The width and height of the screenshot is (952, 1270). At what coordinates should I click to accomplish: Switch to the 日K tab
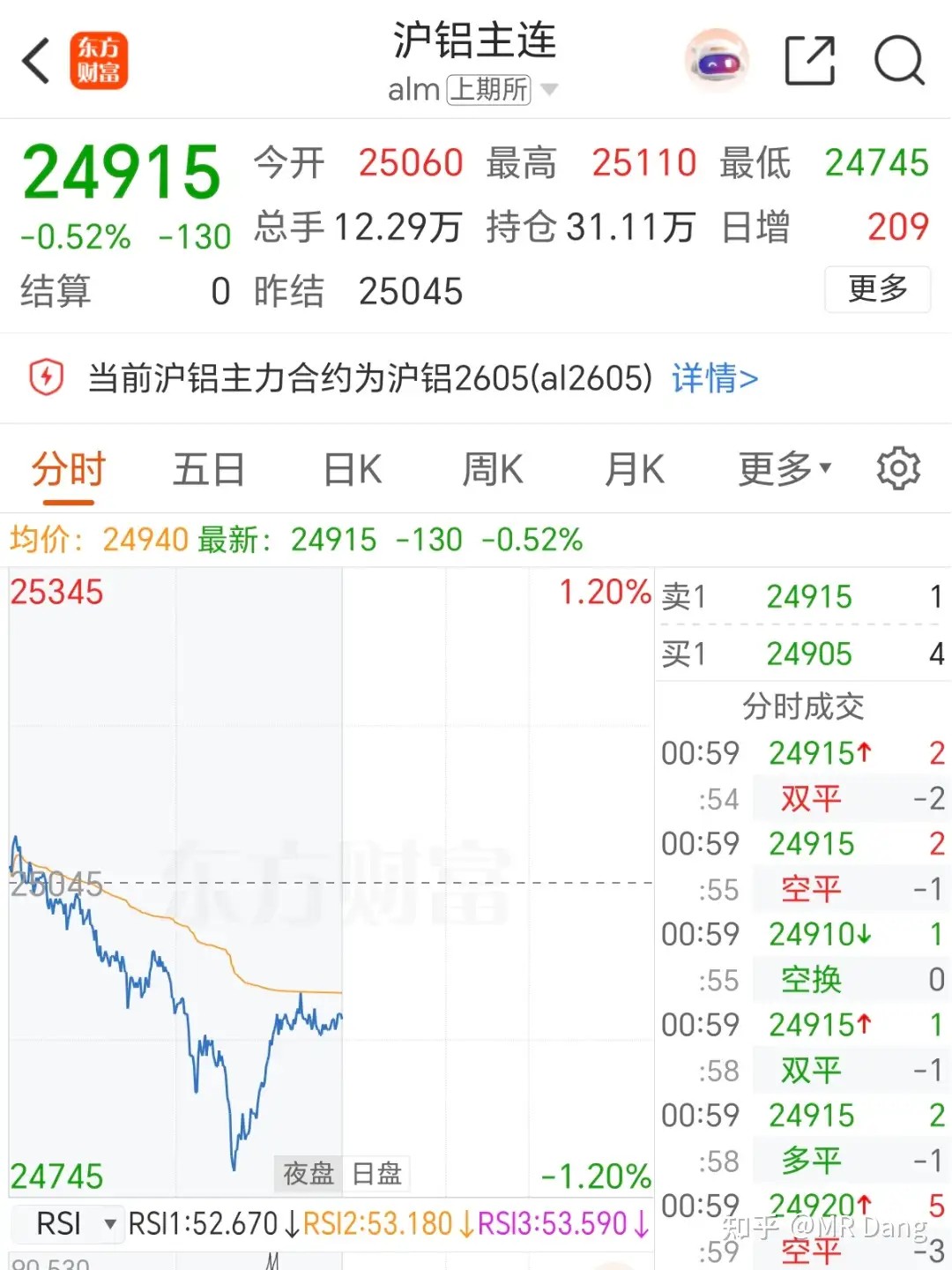pos(350,469)
